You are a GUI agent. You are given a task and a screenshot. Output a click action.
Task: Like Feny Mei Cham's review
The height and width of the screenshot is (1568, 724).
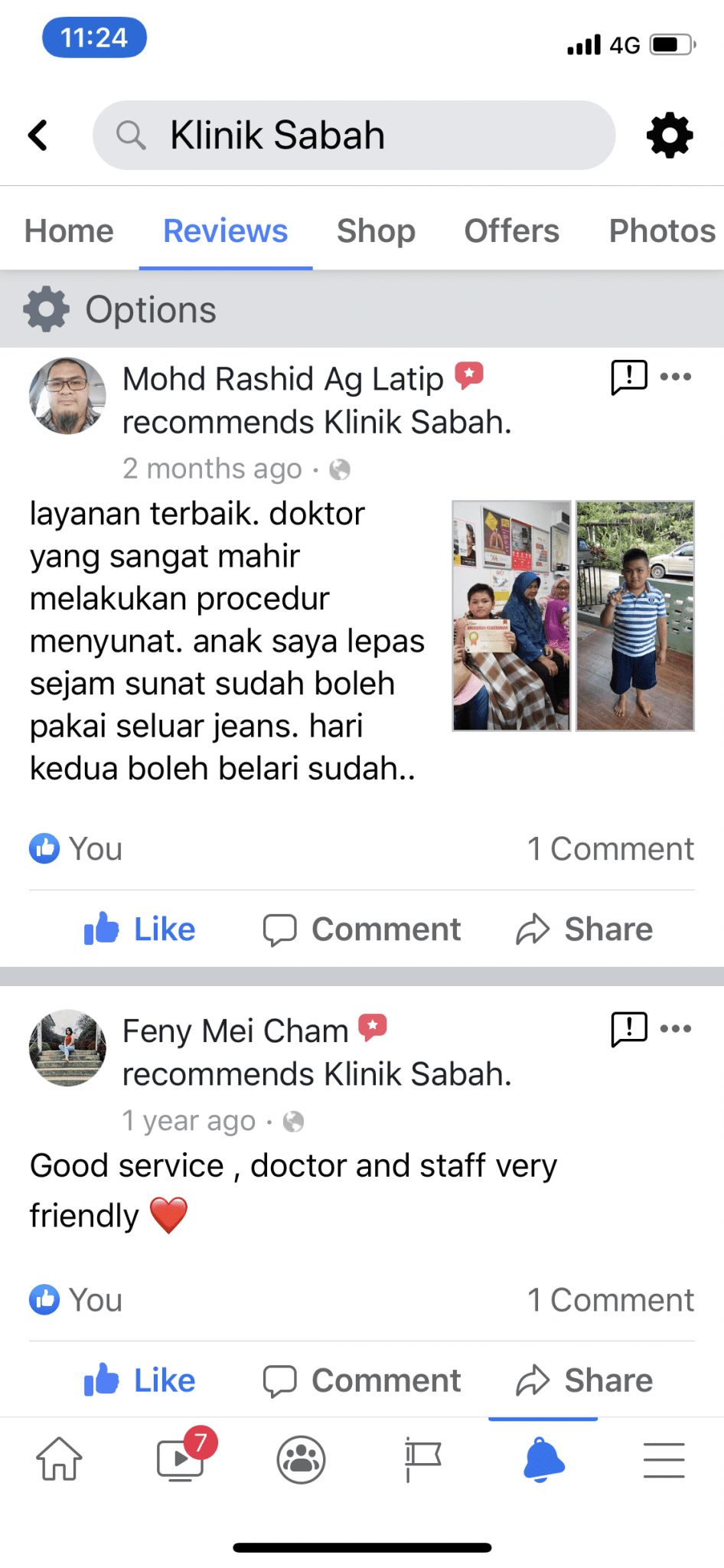pyautogui.click(x=140, y=1380)
